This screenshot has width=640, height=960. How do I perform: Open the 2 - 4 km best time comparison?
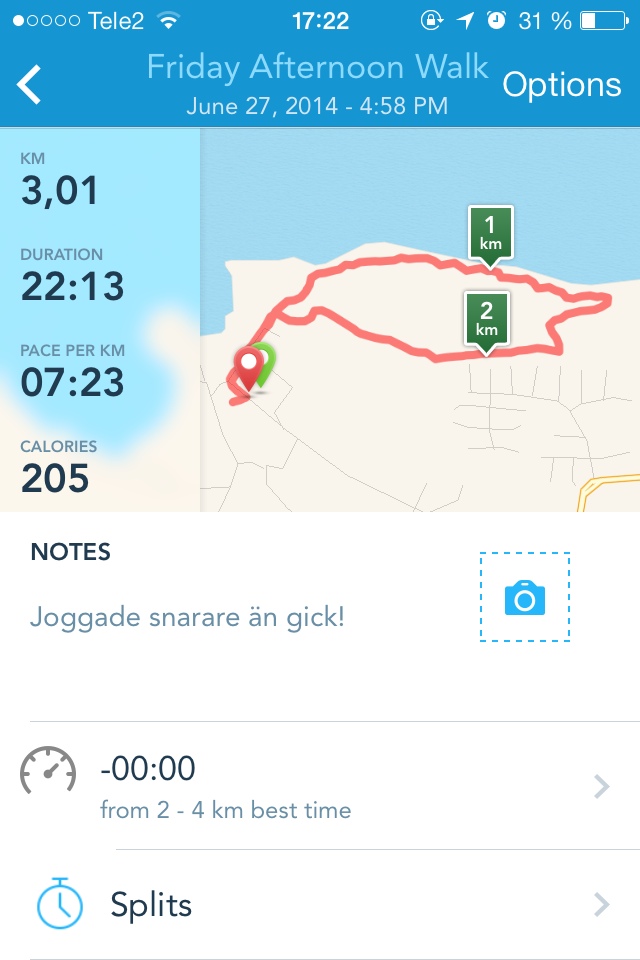click(x=320, y=786)
